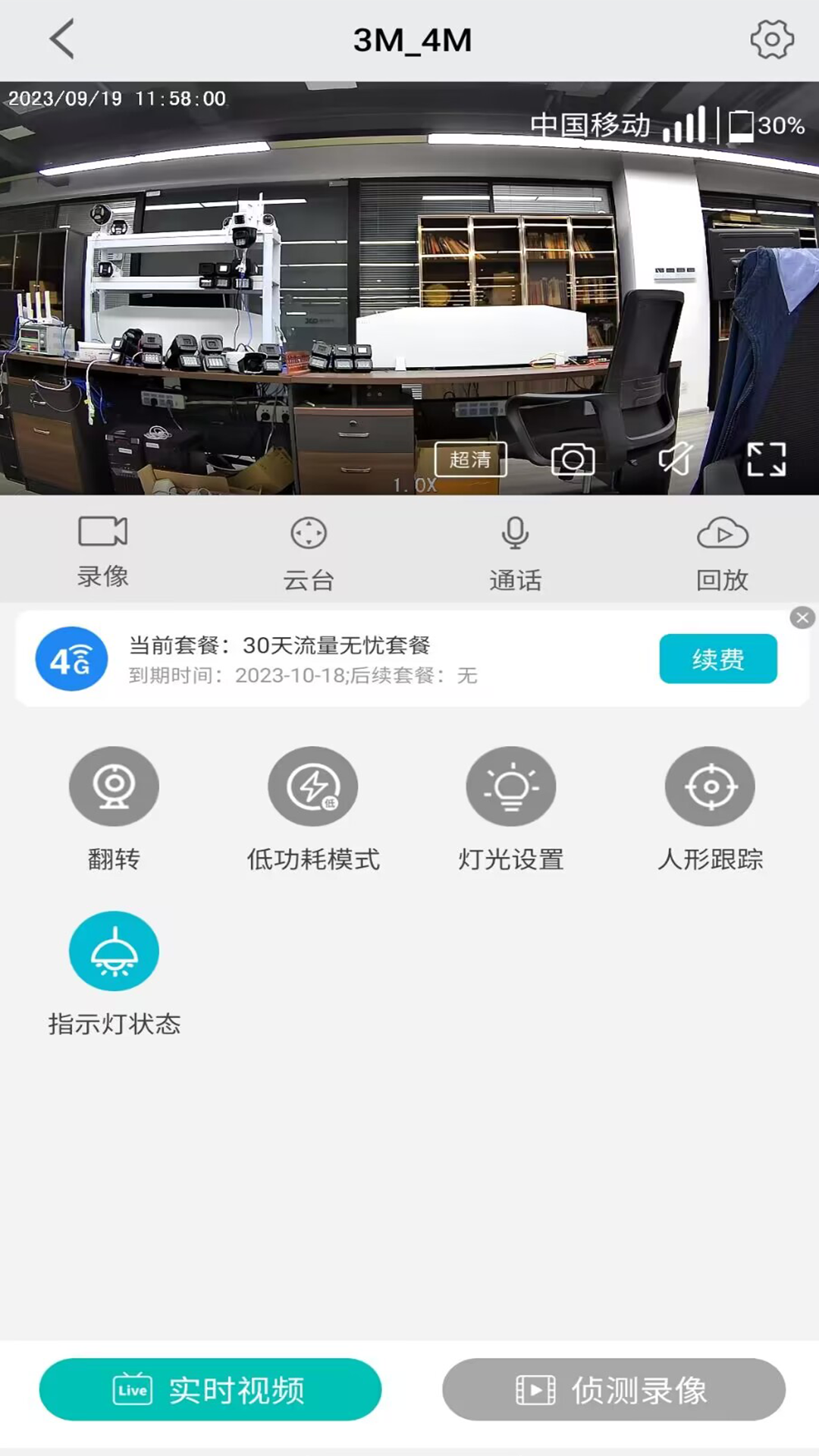819x1456 pixels.
Task: Toggle 指示灯状态 indicator light
Action: click(114, 950)
